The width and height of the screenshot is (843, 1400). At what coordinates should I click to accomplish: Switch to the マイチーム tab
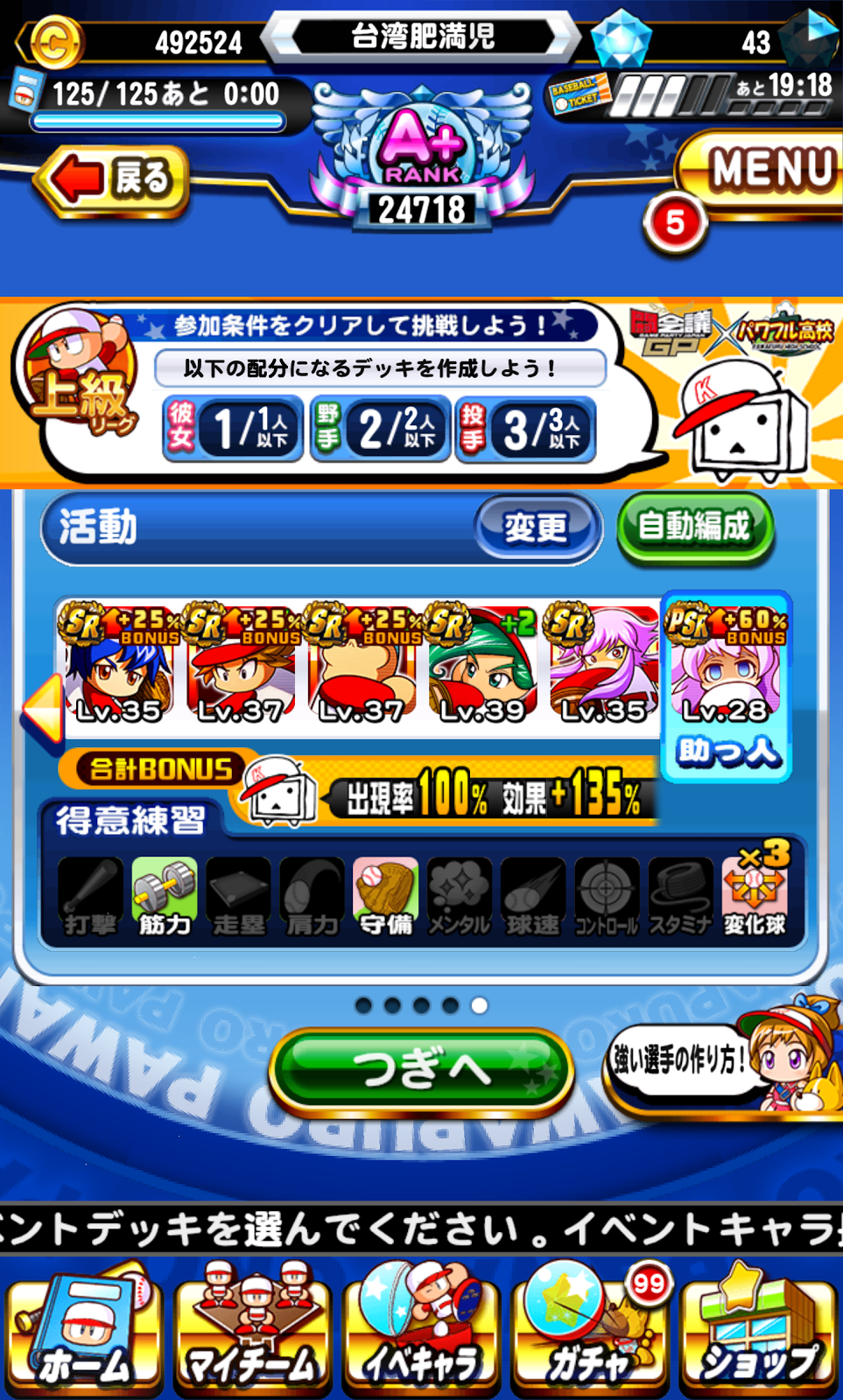253,1330
